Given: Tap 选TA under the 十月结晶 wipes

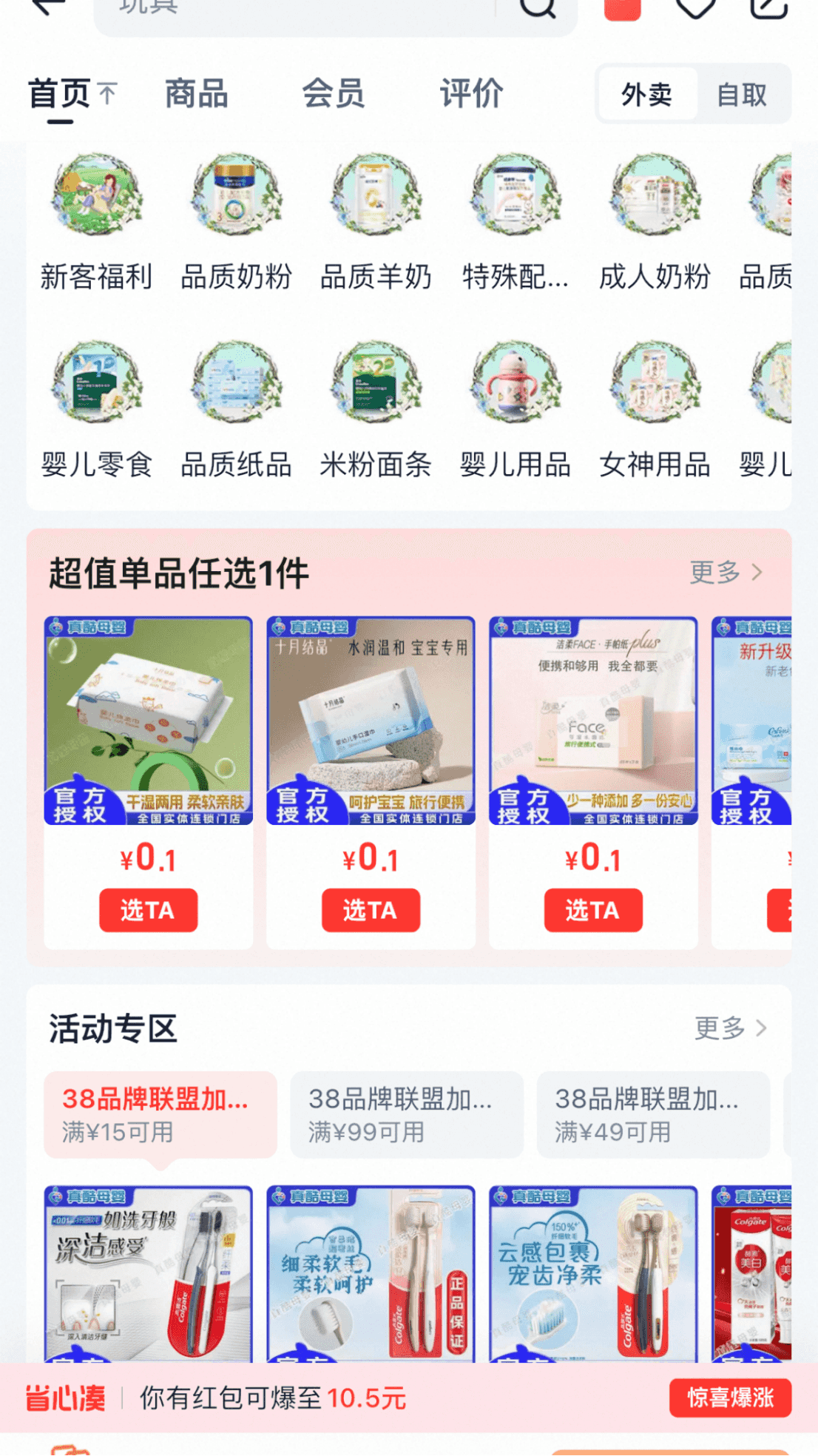Looking at the screenshot, I should point(371,910).
